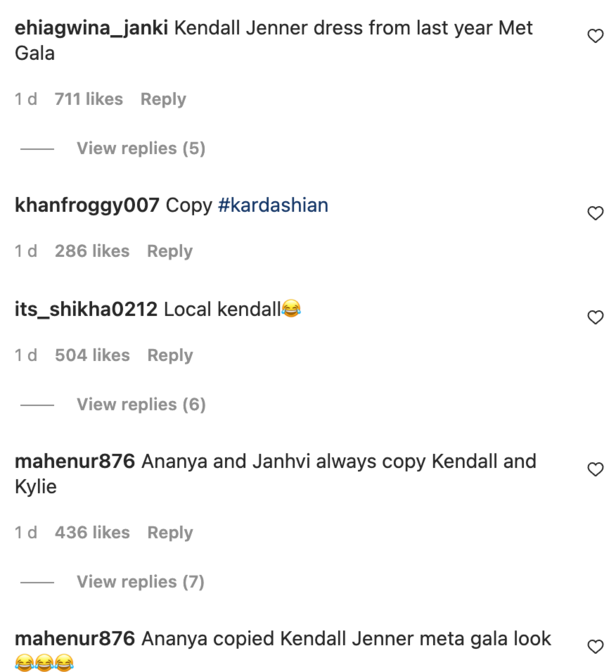The image size is (616, 672).
Task: Reply to ehiagwina_janki's comment
Action: [x=163, y=99]
